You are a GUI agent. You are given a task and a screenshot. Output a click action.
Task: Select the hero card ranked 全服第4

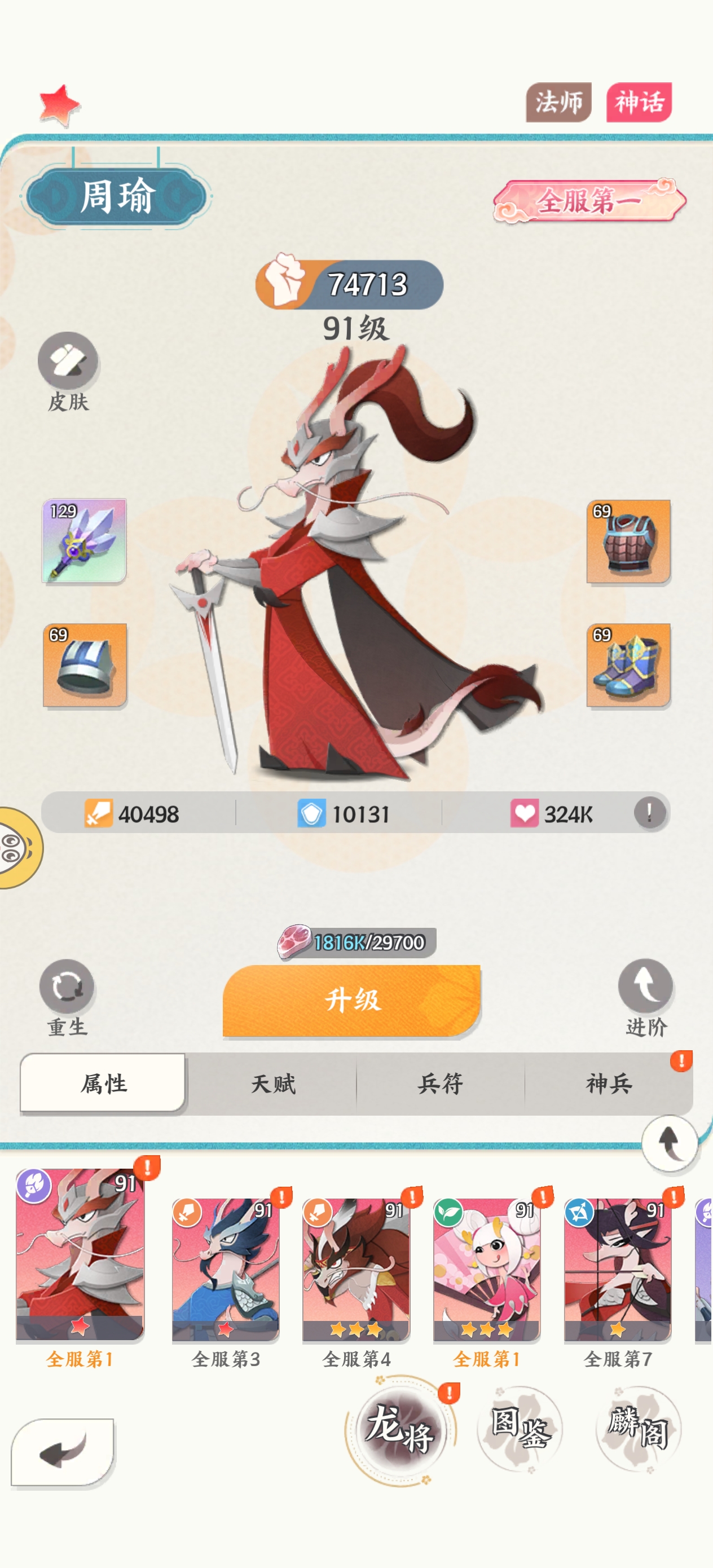[x=356, y=1270]
